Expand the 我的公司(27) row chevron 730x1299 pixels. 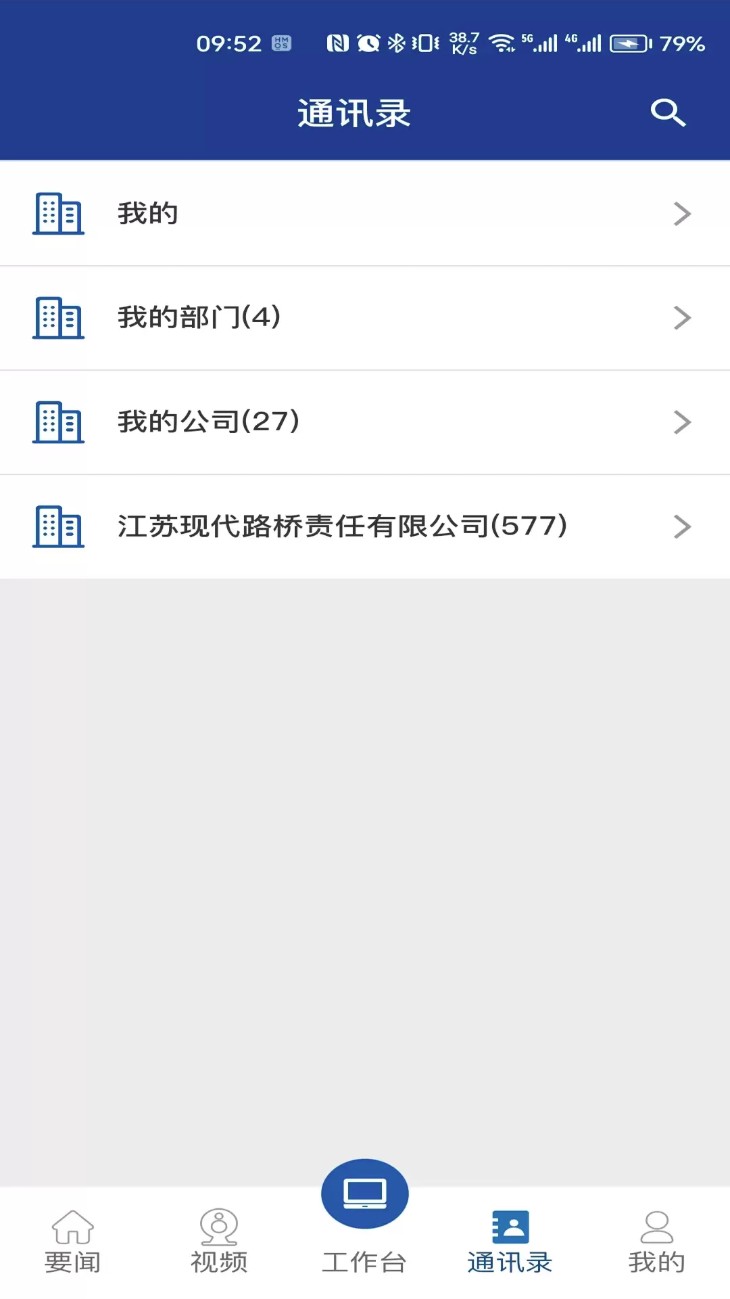682,422
